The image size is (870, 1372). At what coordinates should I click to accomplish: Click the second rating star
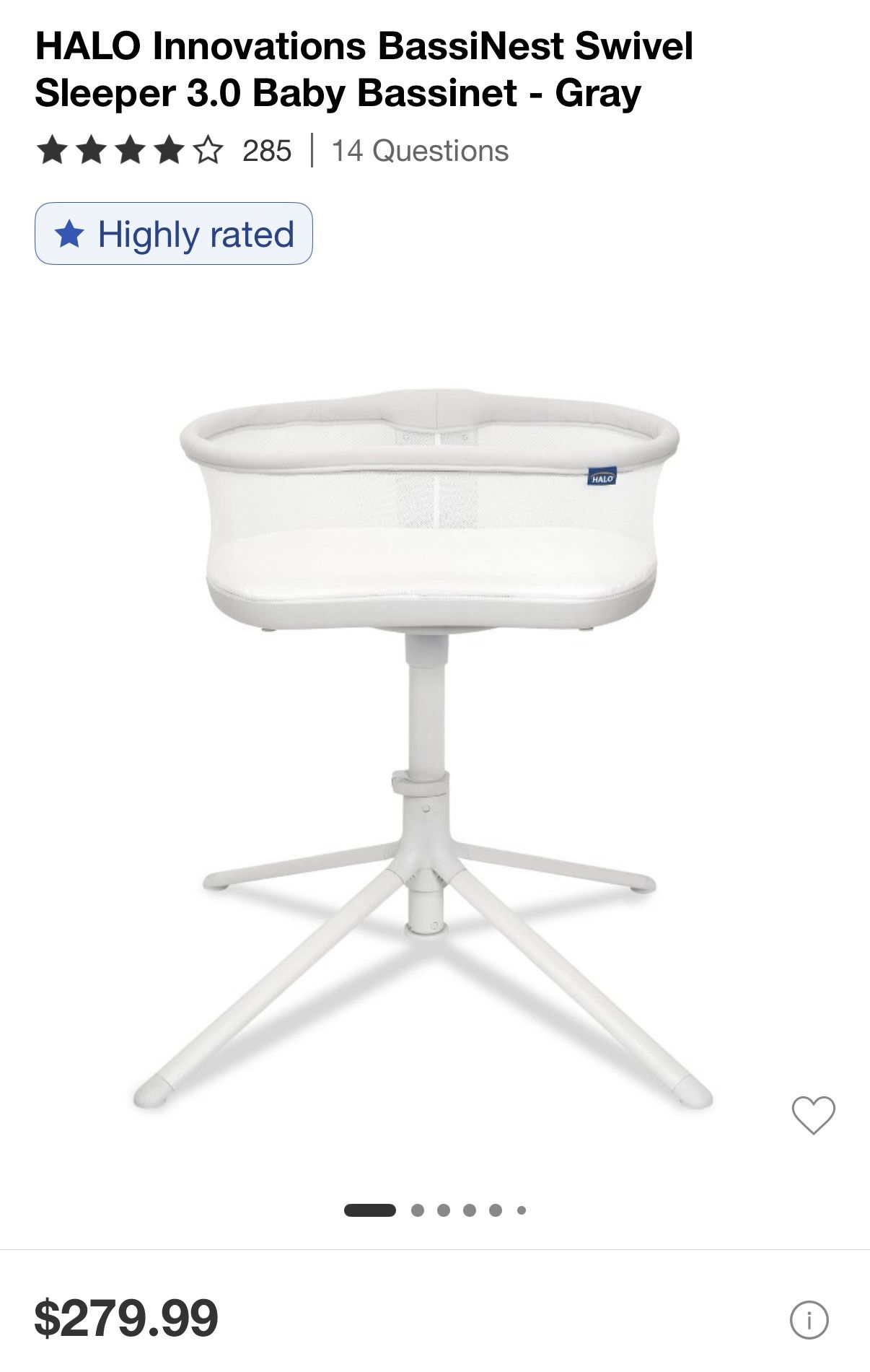pyautogui.click(x=90, y=149)
